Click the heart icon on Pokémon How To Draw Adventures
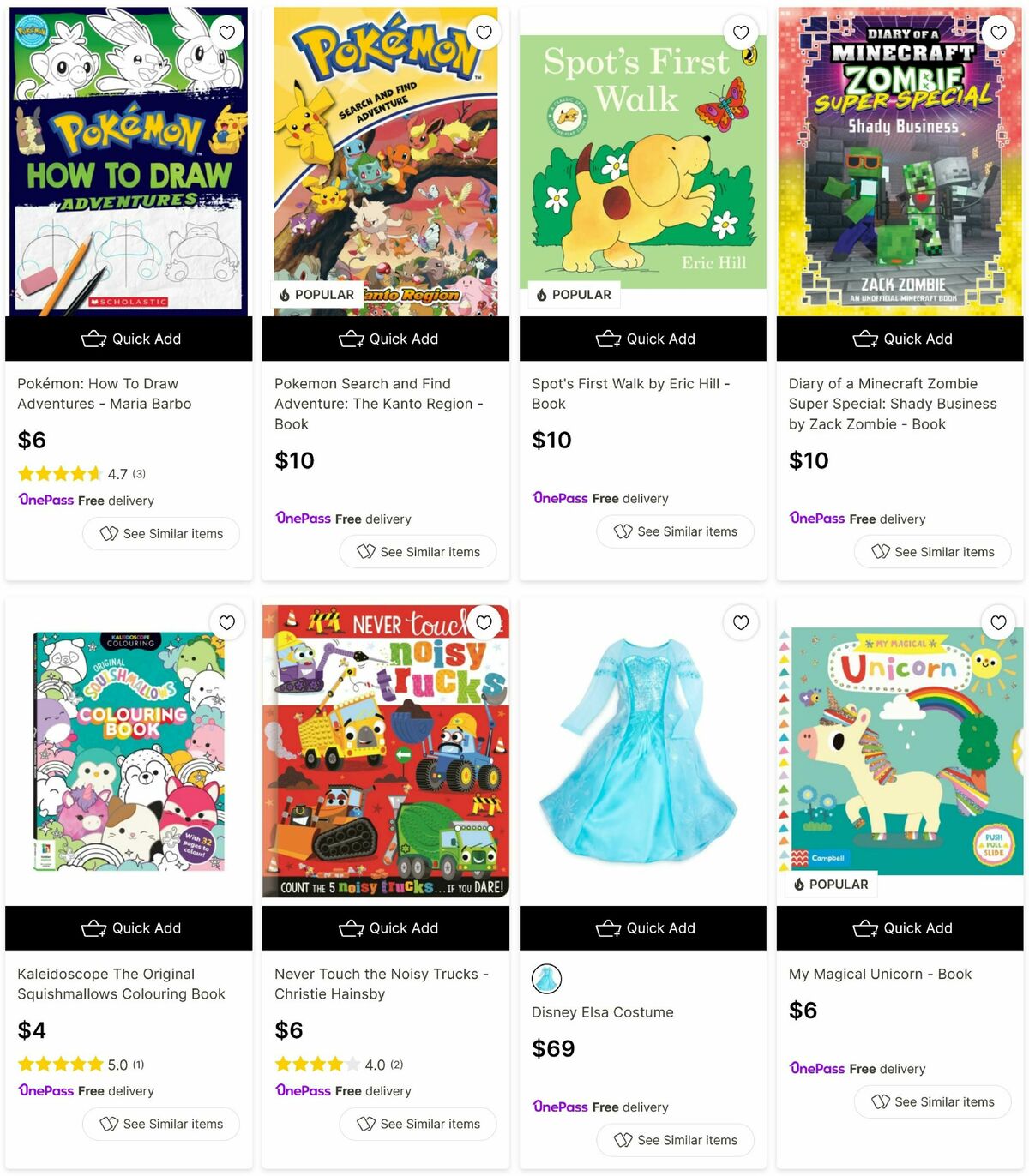Viewport: 1029px width, 1176px height. pos(226,32)
